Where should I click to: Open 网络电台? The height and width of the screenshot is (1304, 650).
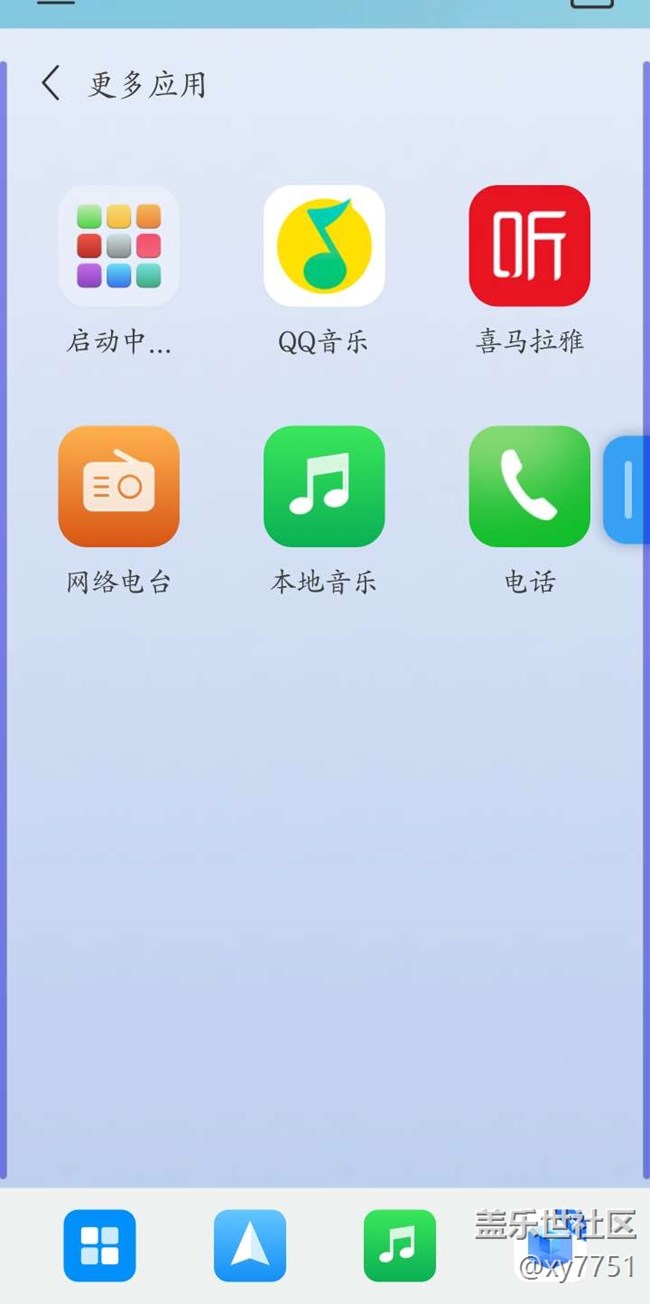click(119, 486)
